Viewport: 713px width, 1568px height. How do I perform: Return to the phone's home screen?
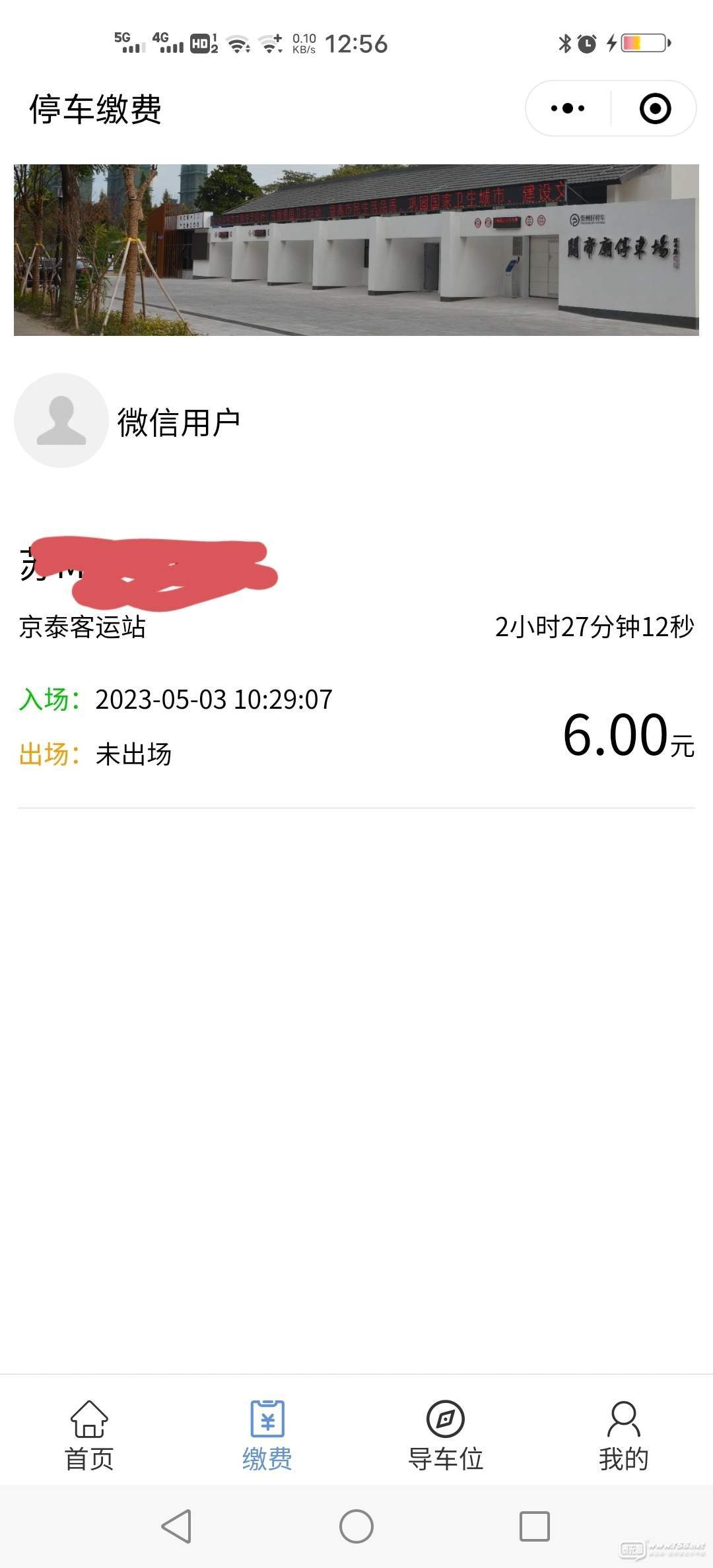click(x=356, y=1526)
